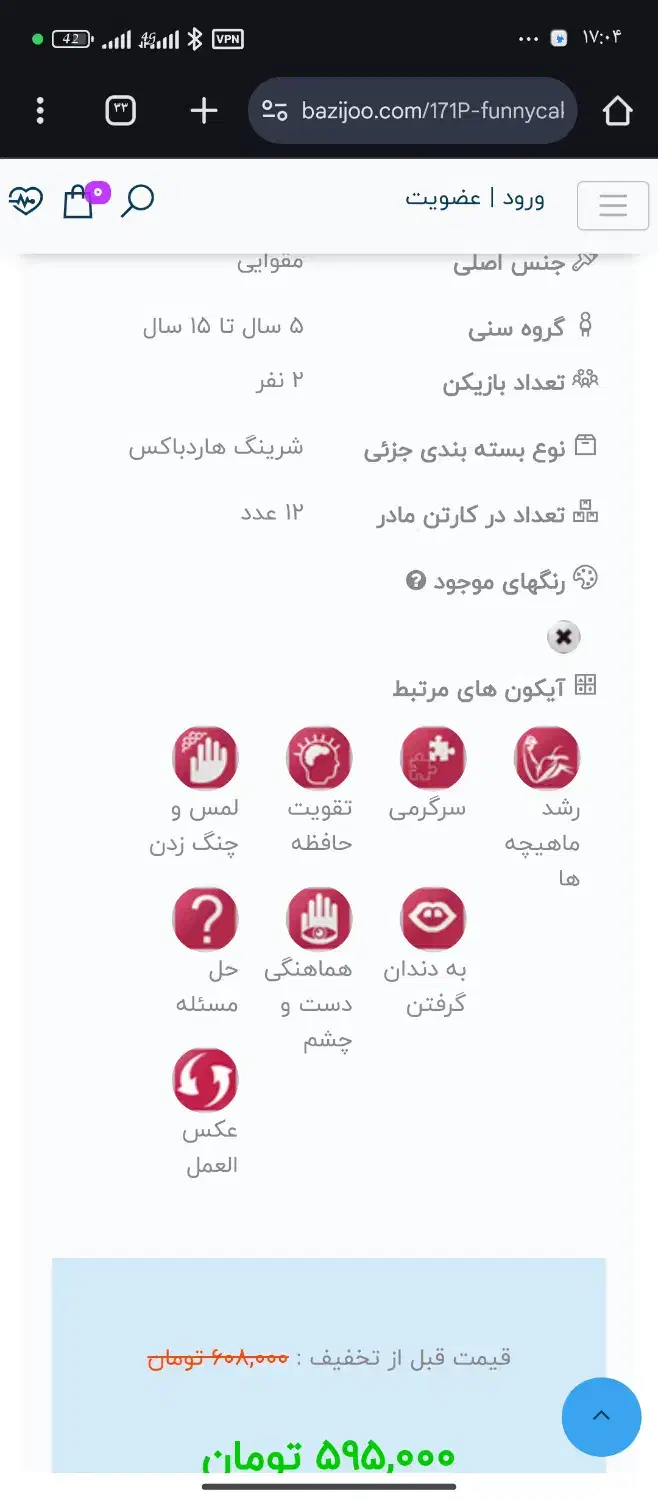Tap the help question mark beside رنگهای موجود
The height and width of the screenshot is (1500, 658).
(416, 581)
